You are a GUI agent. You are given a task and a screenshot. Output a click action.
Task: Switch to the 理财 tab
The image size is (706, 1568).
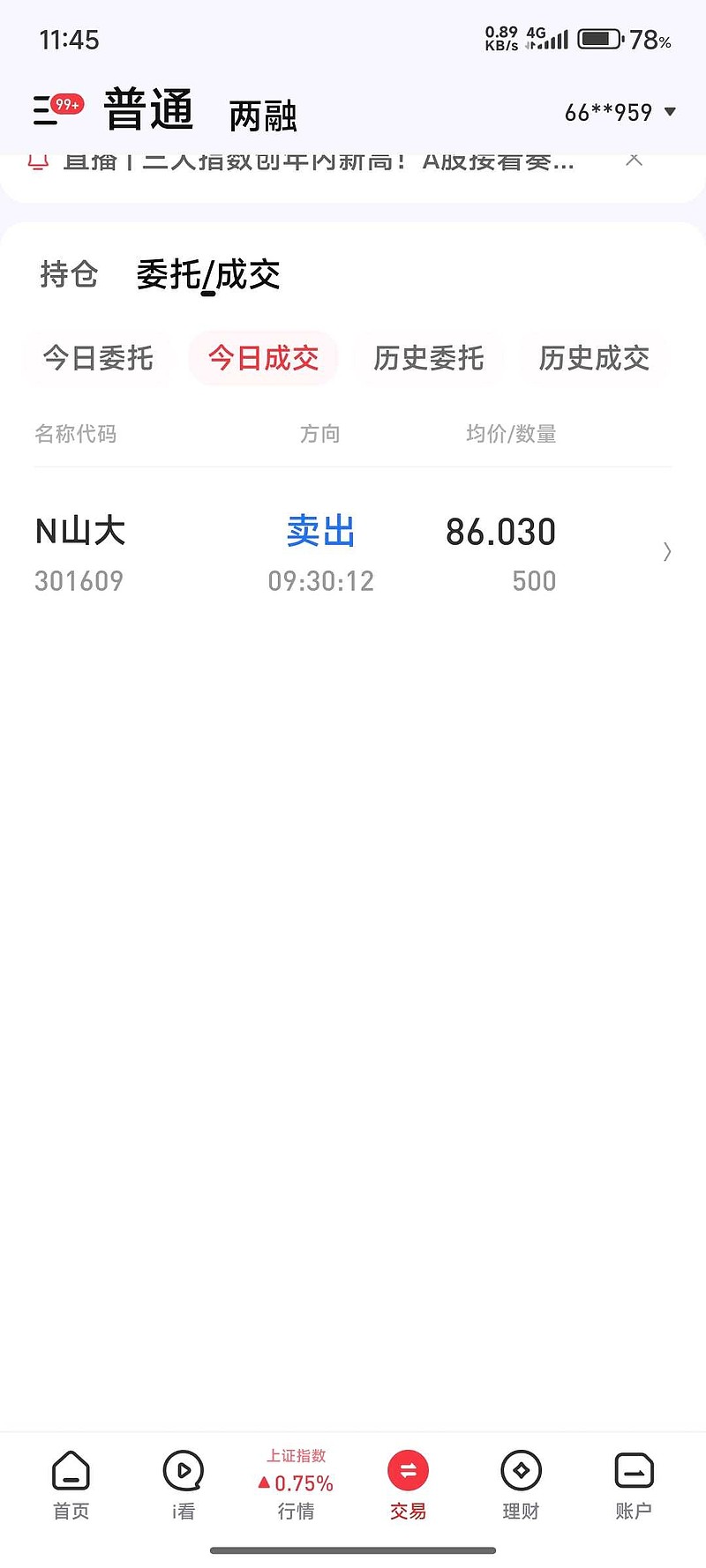pyautogui.click(x=521, y=1485)
